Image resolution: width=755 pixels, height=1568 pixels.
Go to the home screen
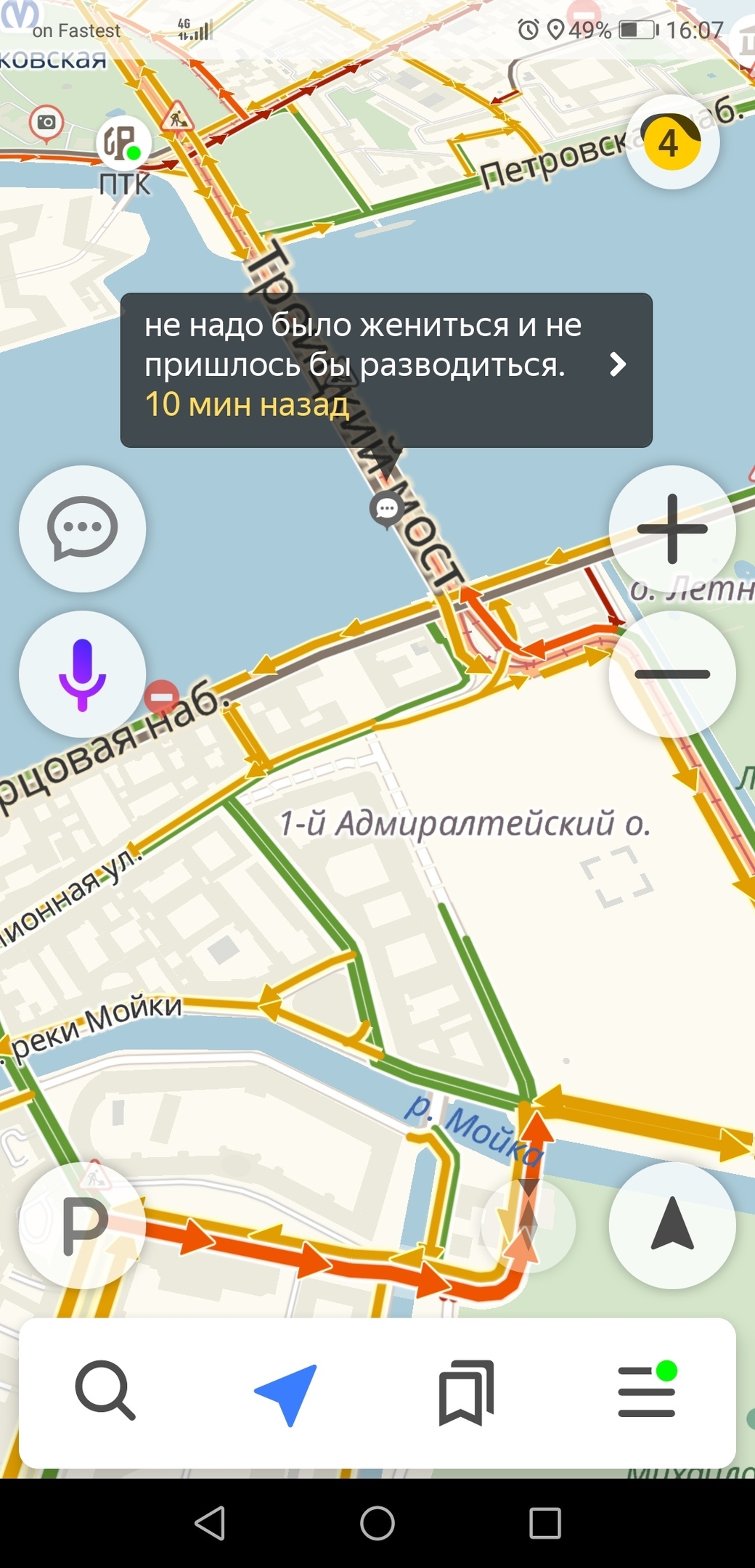pyautogui.click(x=377, y=1522)
